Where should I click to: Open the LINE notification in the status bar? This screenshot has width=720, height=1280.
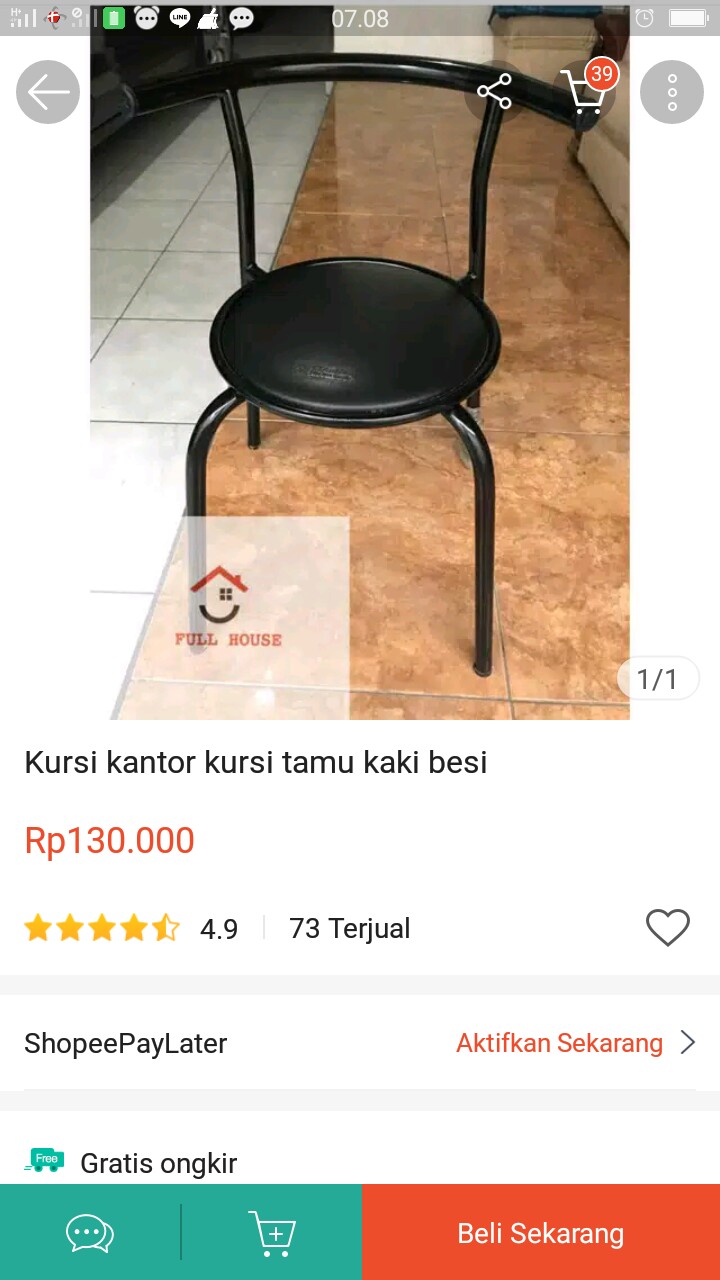point(180,17)
